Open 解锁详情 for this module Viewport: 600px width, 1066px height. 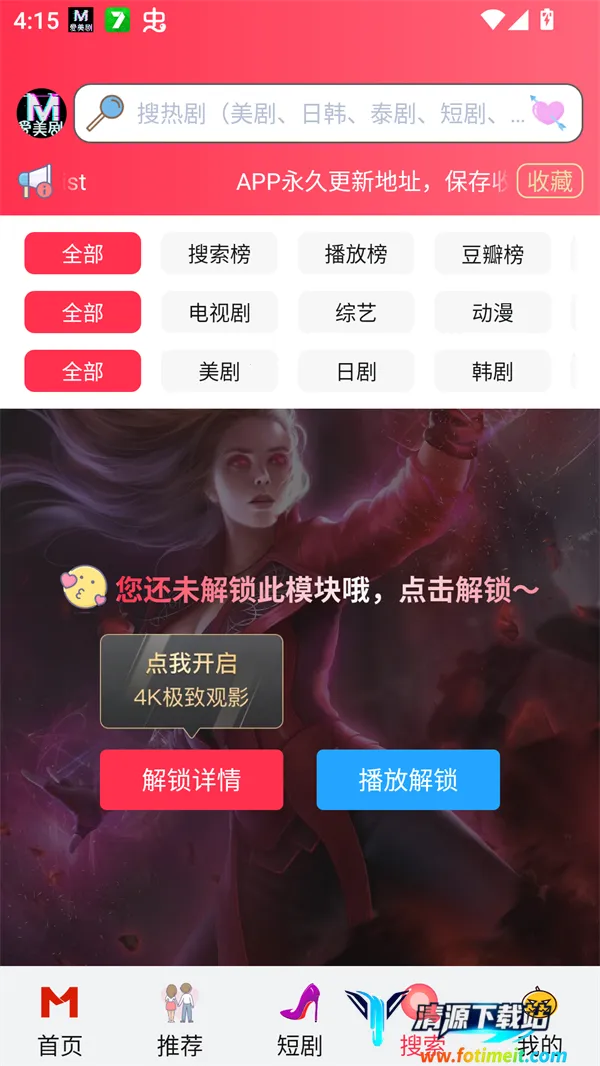(191, 780)
